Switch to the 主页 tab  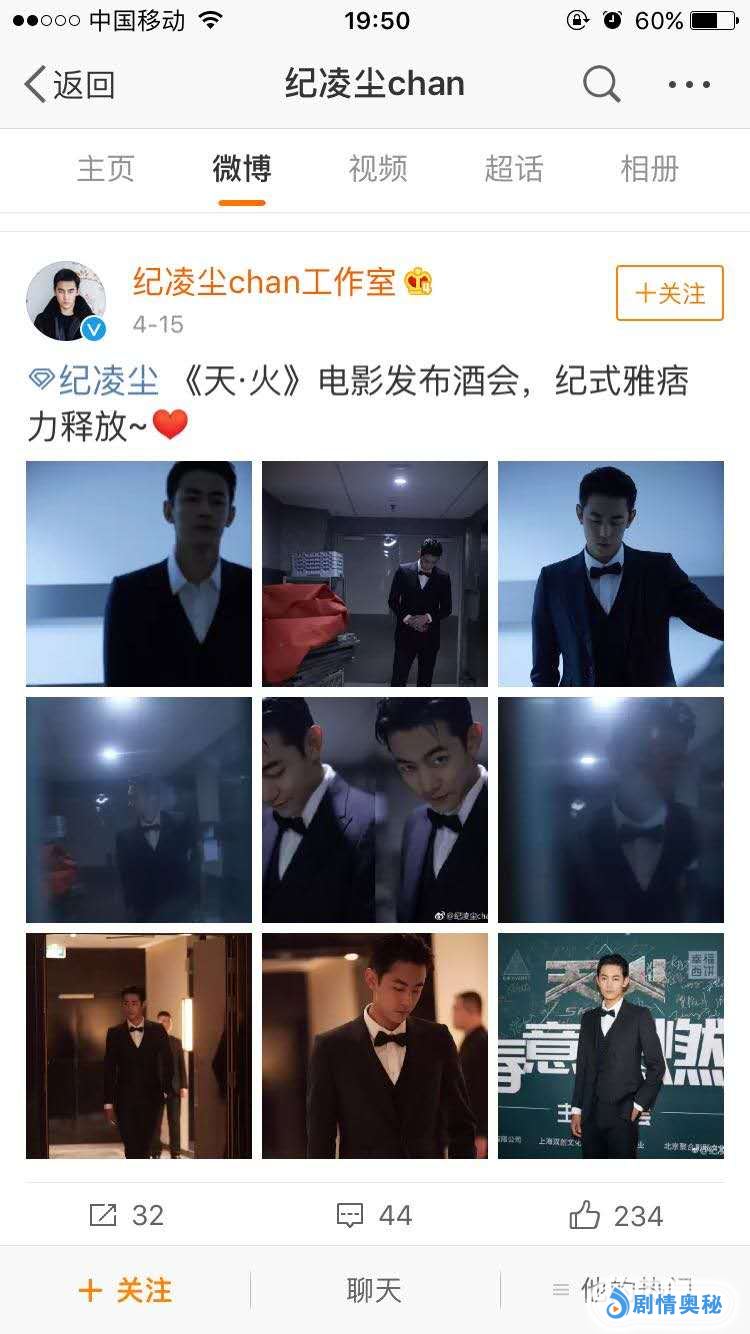click(x=105, y=169)
